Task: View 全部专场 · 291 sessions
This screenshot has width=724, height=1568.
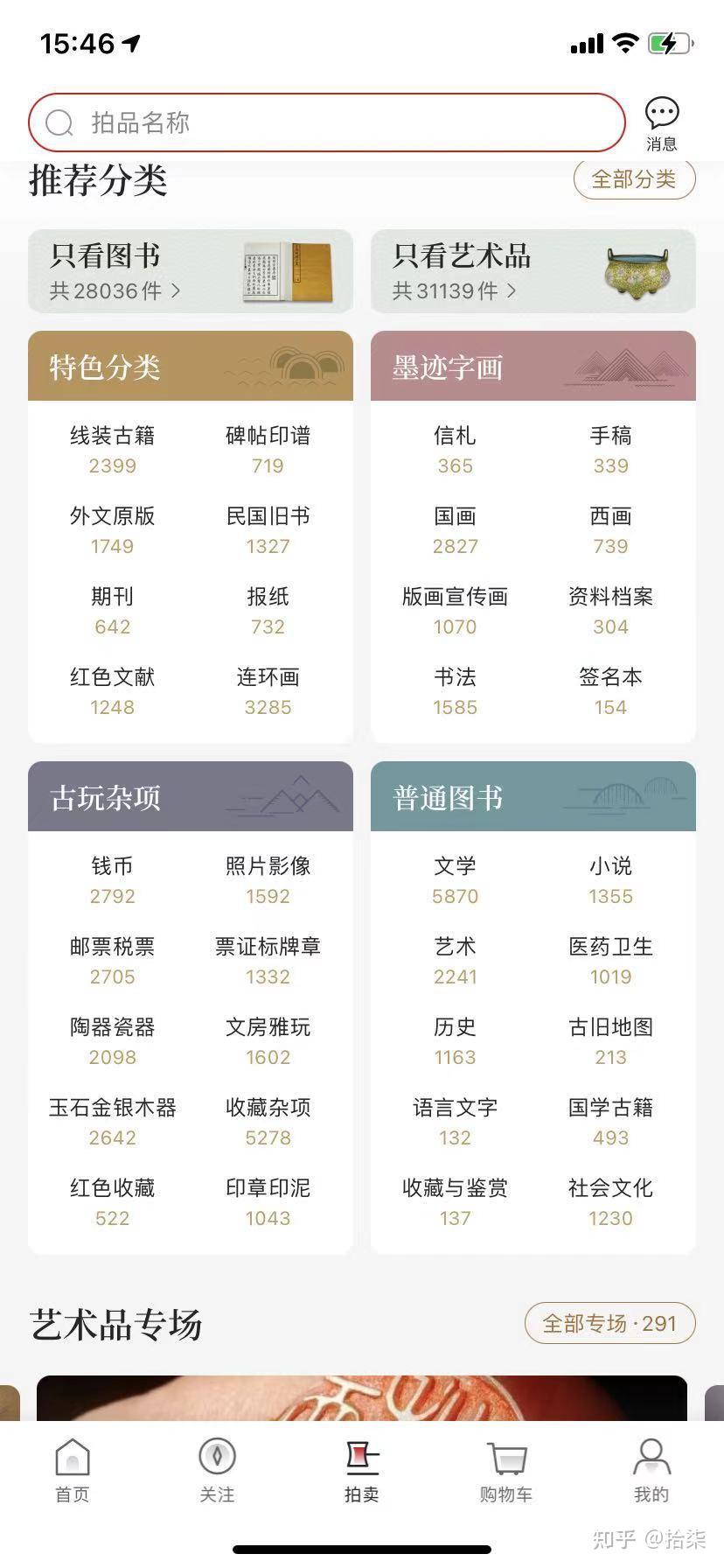Action: tap(609, 1323)
